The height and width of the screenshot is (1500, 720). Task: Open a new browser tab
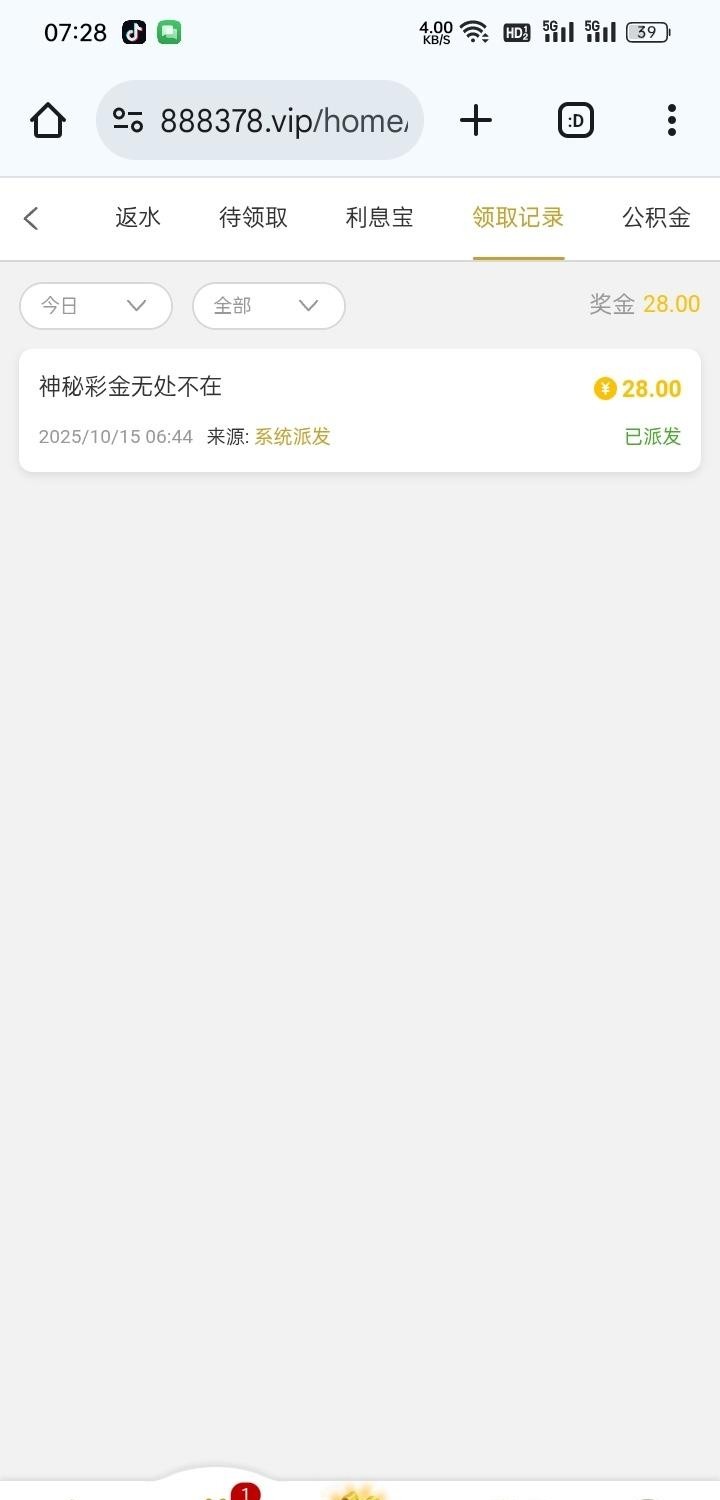point(476,121)
